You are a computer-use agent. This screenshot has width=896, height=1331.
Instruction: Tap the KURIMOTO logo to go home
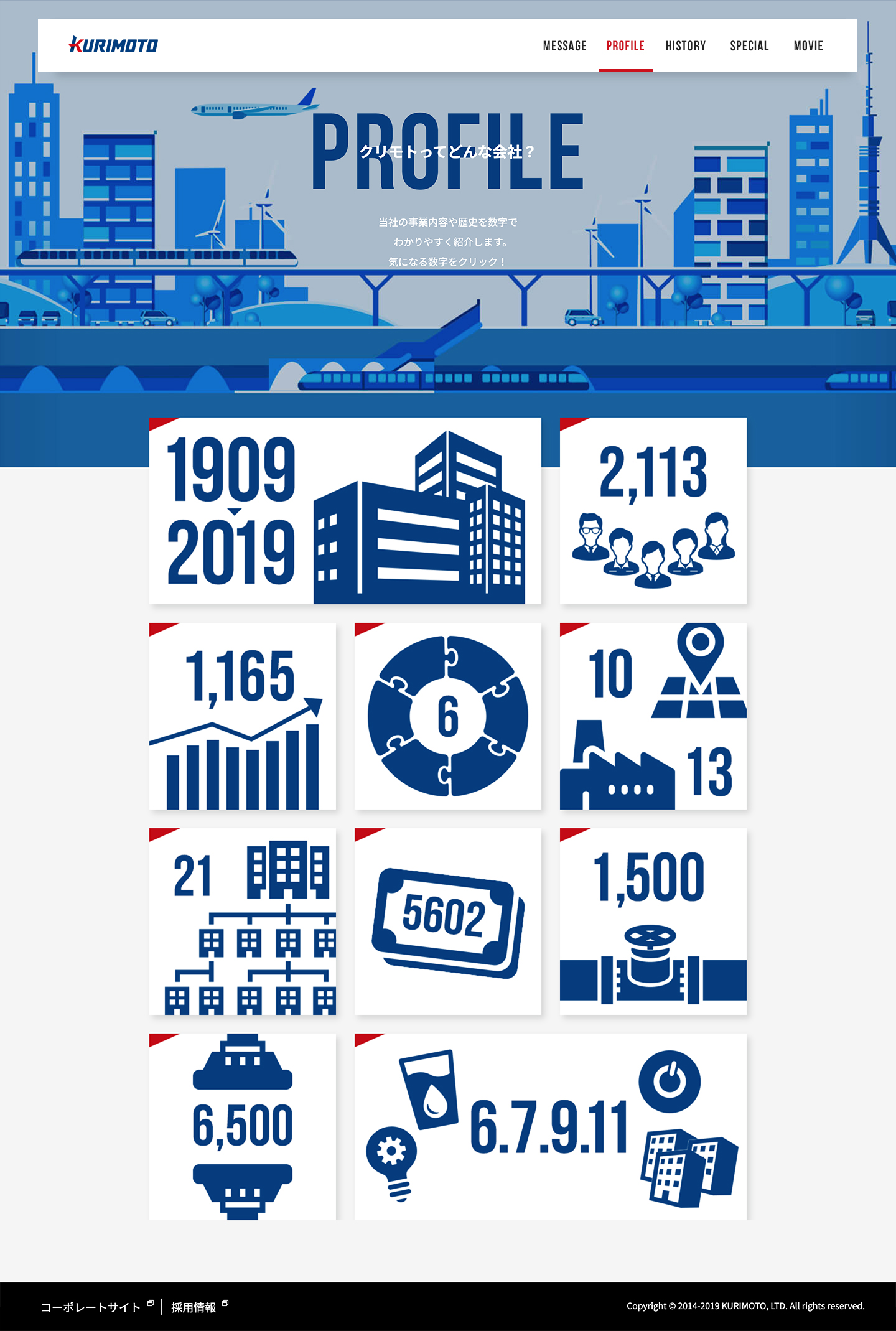tap(113, 45)
